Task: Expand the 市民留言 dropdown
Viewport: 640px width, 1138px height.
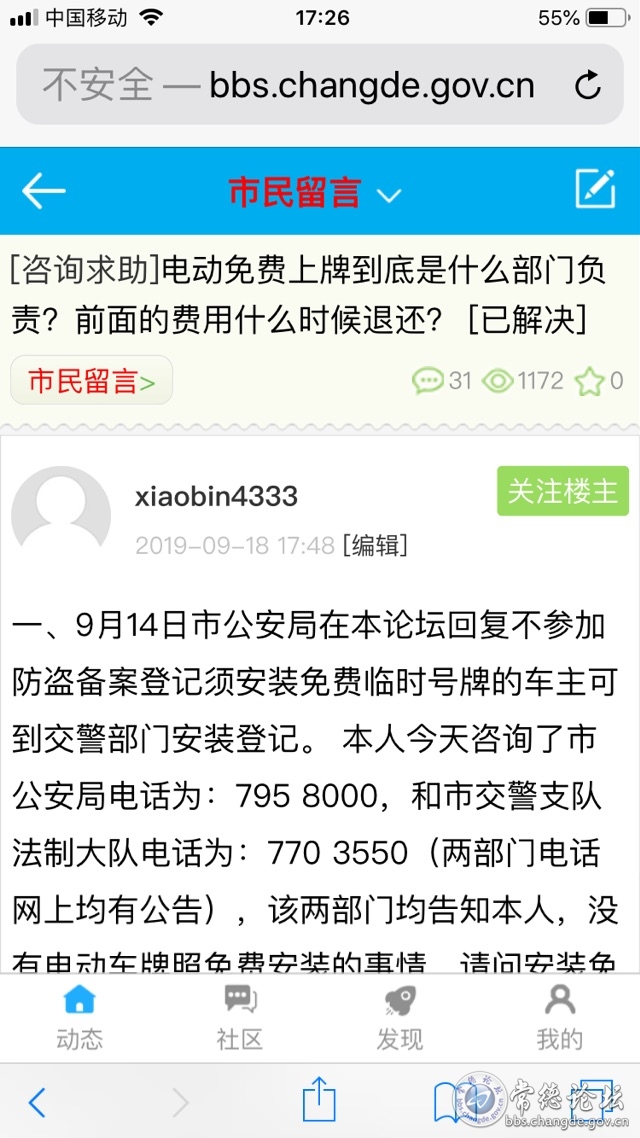Action: coord(388,194)
